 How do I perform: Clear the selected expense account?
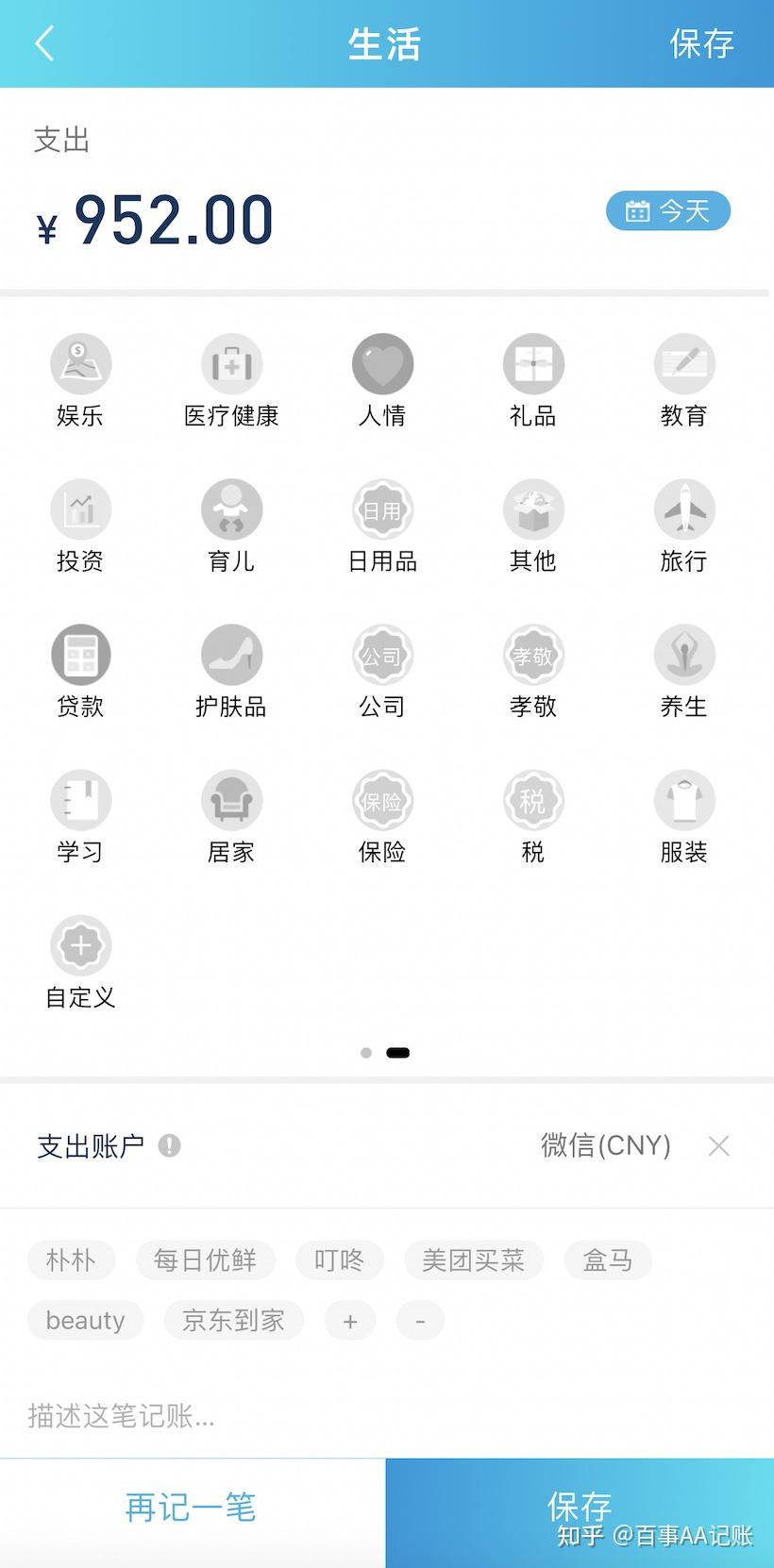[x=718, y=1146]
